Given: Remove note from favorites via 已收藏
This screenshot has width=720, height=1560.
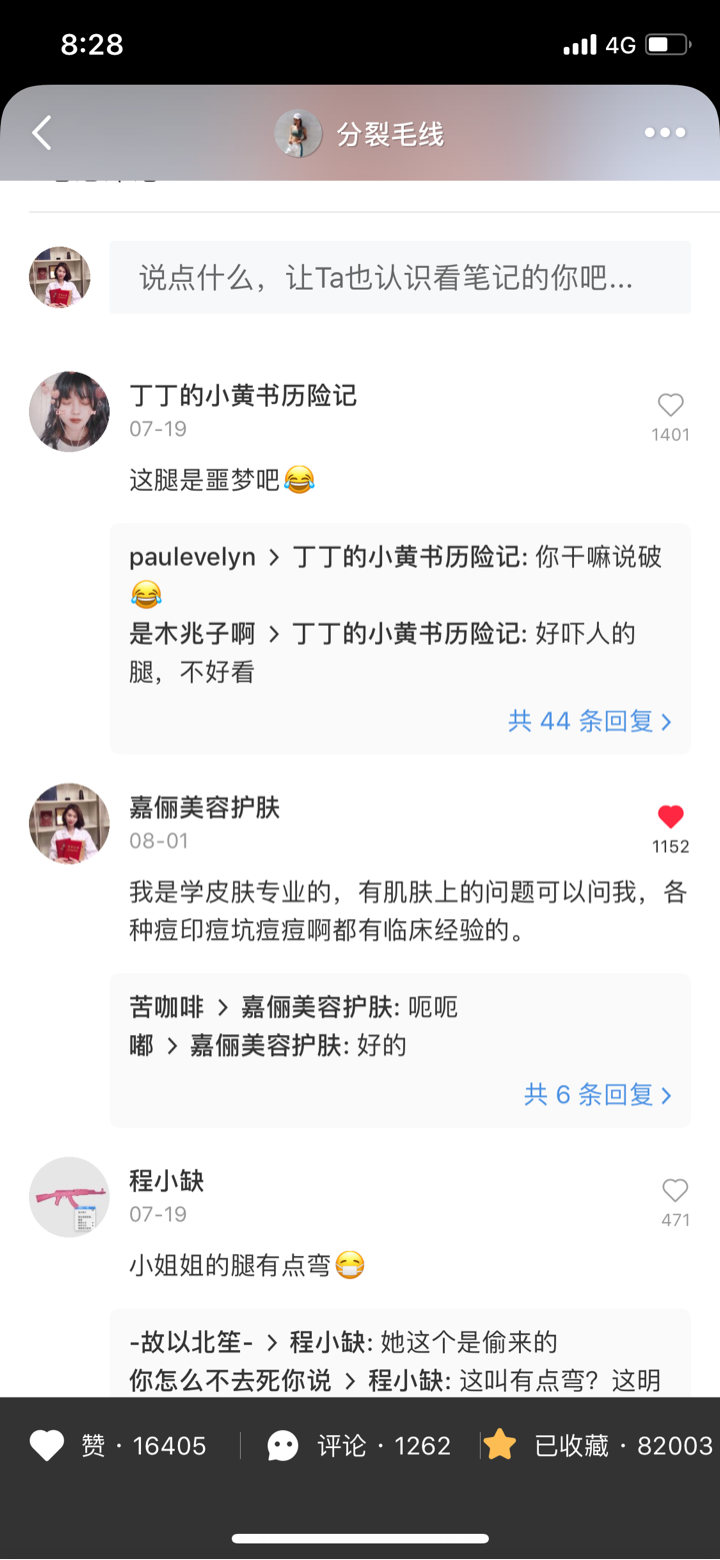Looking at the screenshot, I should [x=597, y=1445].
